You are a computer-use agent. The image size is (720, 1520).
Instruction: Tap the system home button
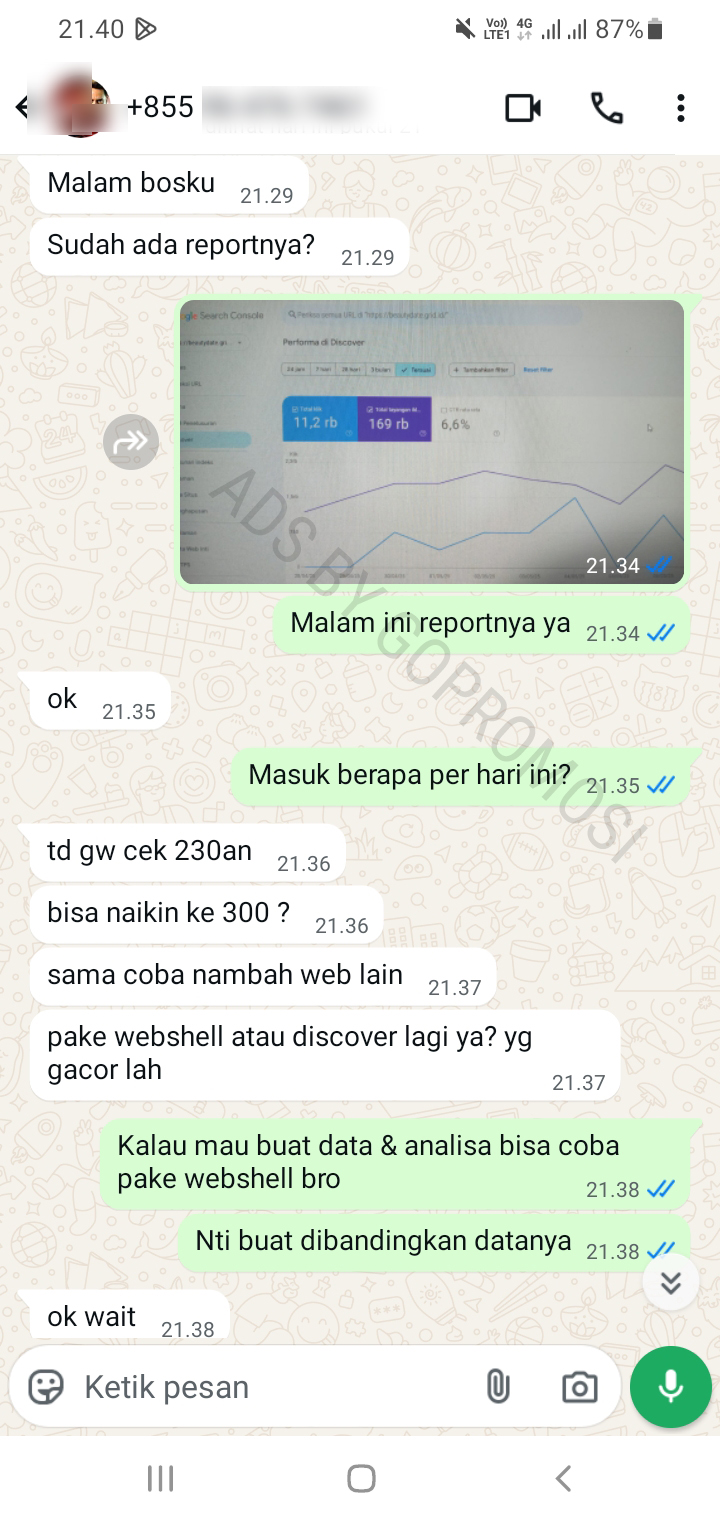[x=361, y=1478]
